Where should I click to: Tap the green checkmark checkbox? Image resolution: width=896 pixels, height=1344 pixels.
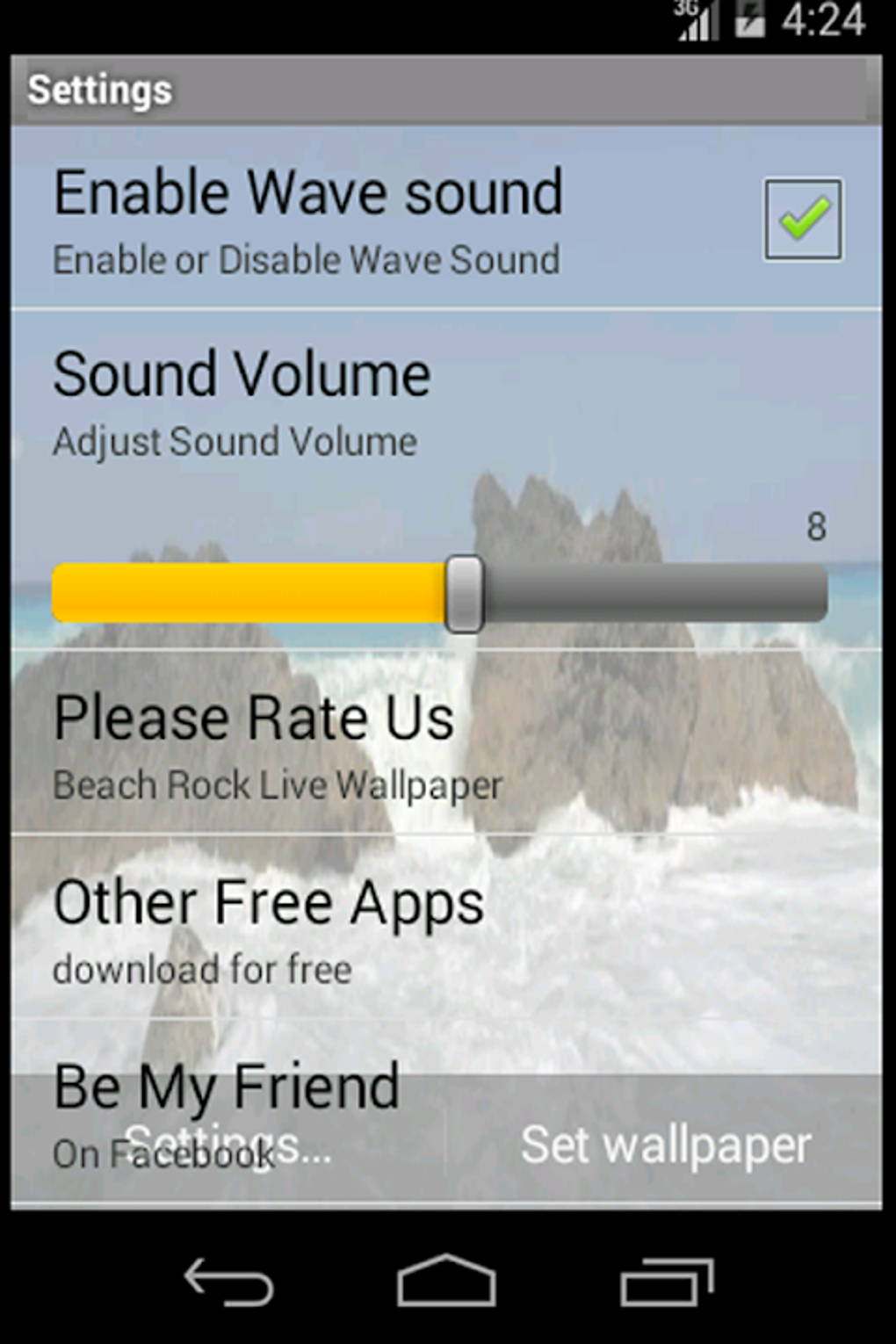(x=802, y=218)
